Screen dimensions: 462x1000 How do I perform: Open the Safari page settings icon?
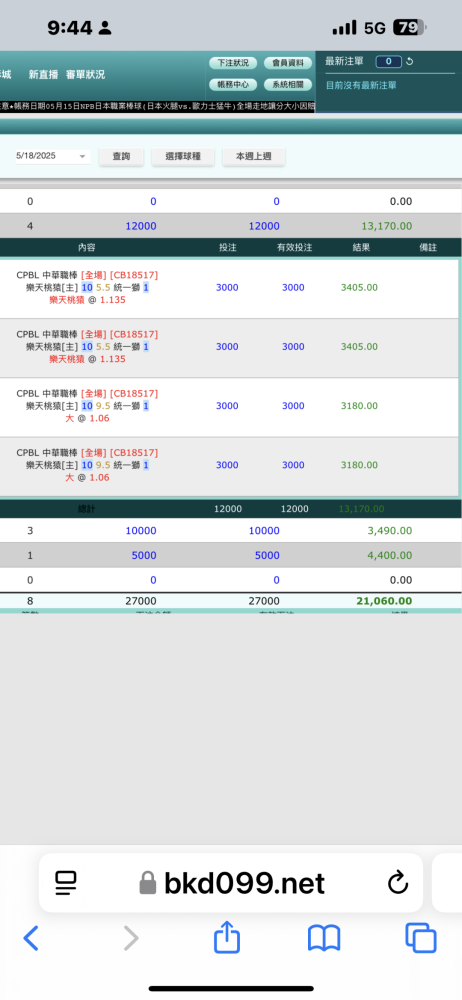pyautogui.click(x=66, y=883)
